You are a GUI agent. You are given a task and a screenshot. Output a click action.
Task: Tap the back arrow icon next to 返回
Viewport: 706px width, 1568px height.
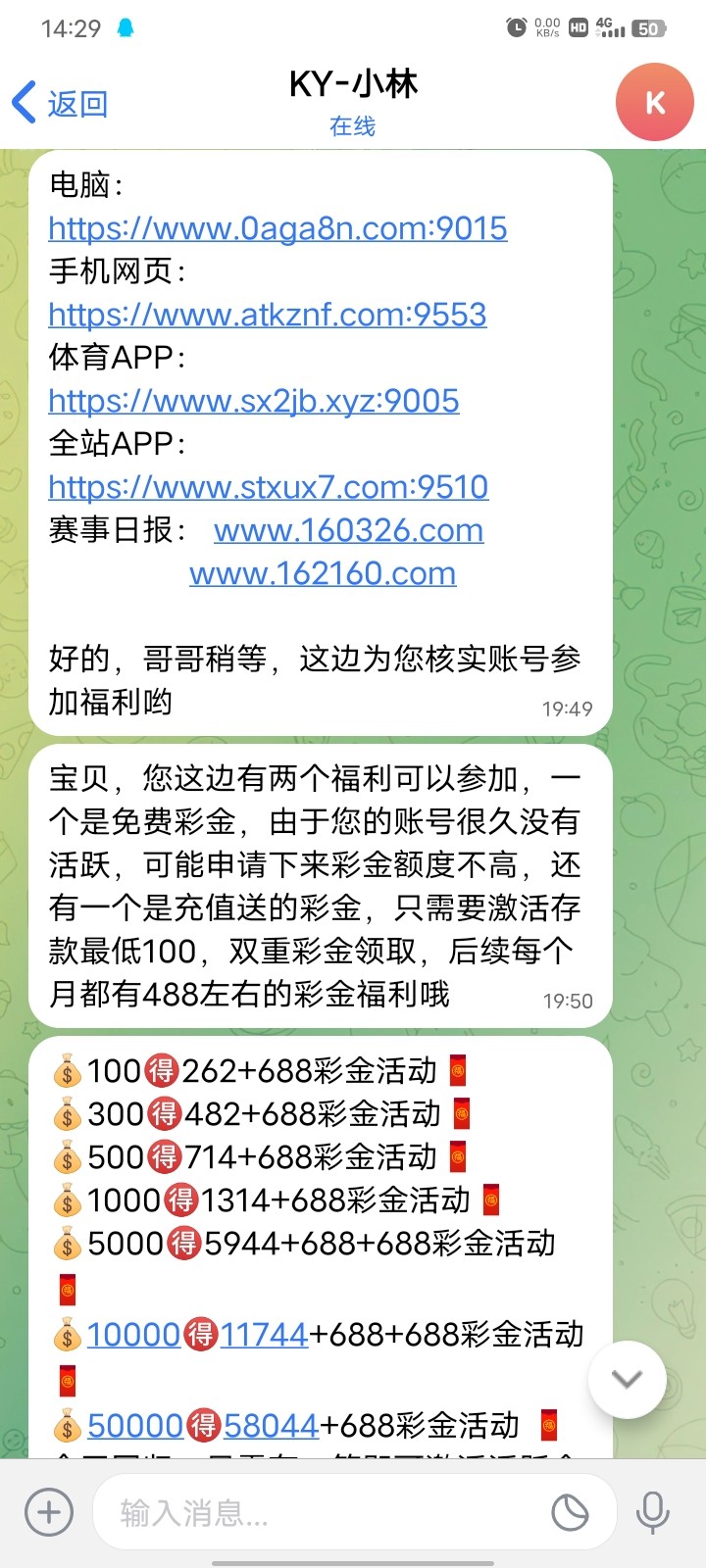[22, 102]
